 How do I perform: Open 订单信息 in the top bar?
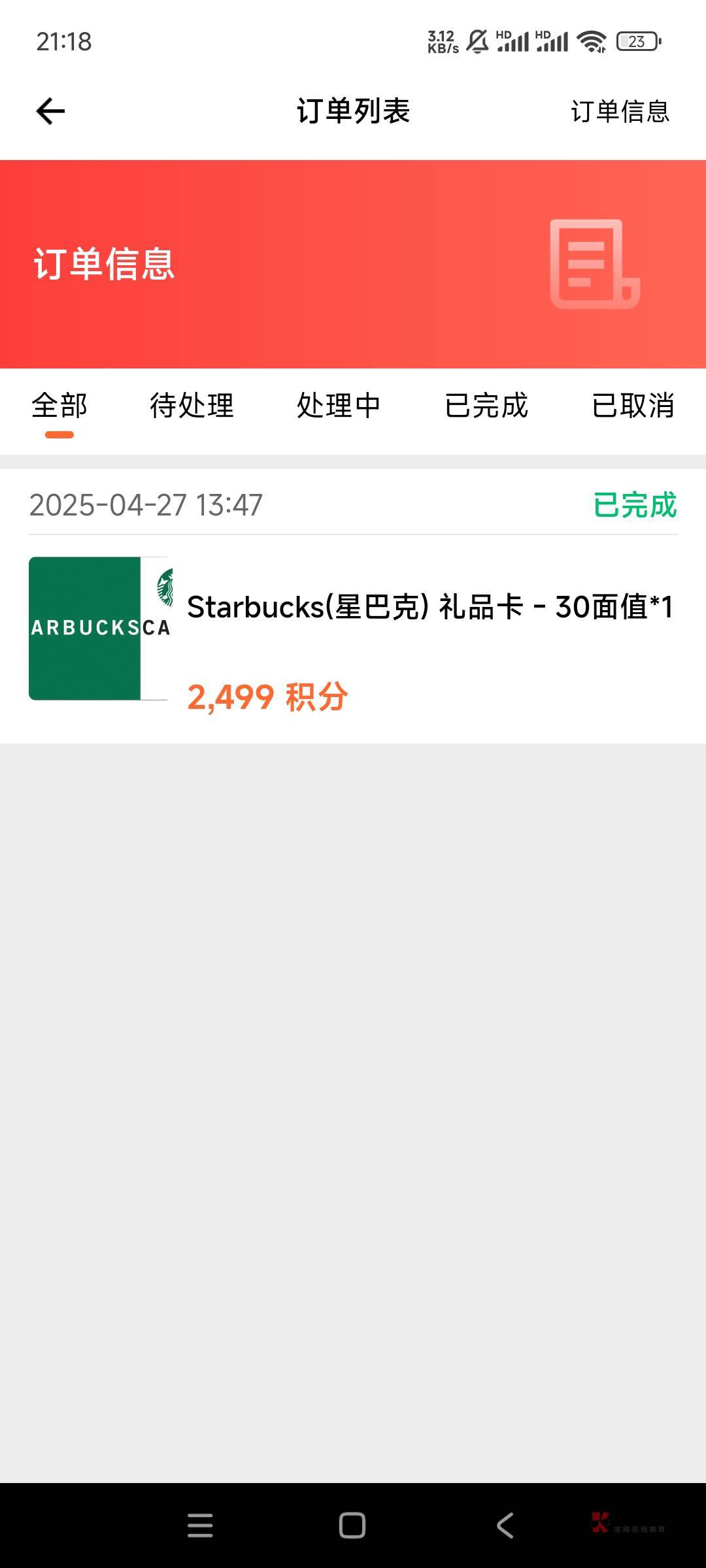pyautogui.click(x=620, y=112)
